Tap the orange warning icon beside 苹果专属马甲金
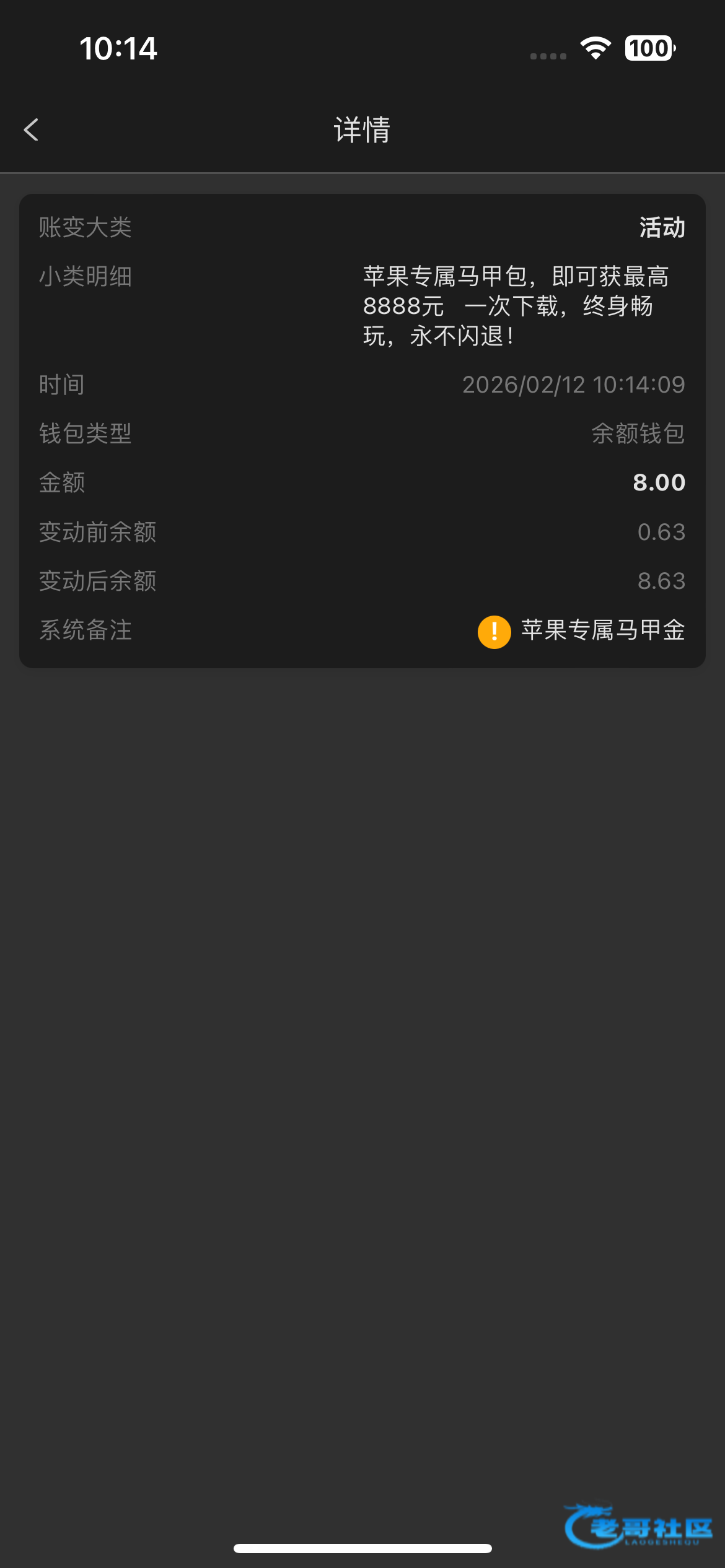The height and width of the screenshot is (1568, 725). (494, 632)
